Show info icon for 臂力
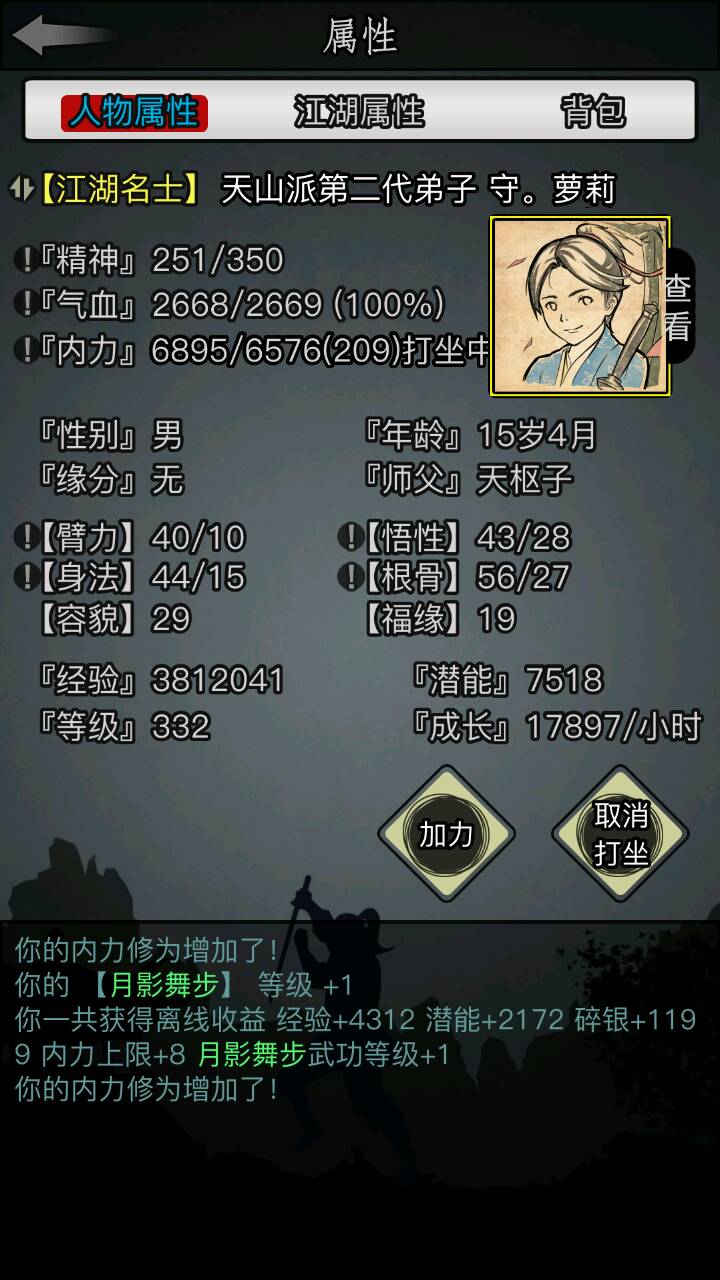The height and width of the screenshot is (1280, 720). (25, 537)
